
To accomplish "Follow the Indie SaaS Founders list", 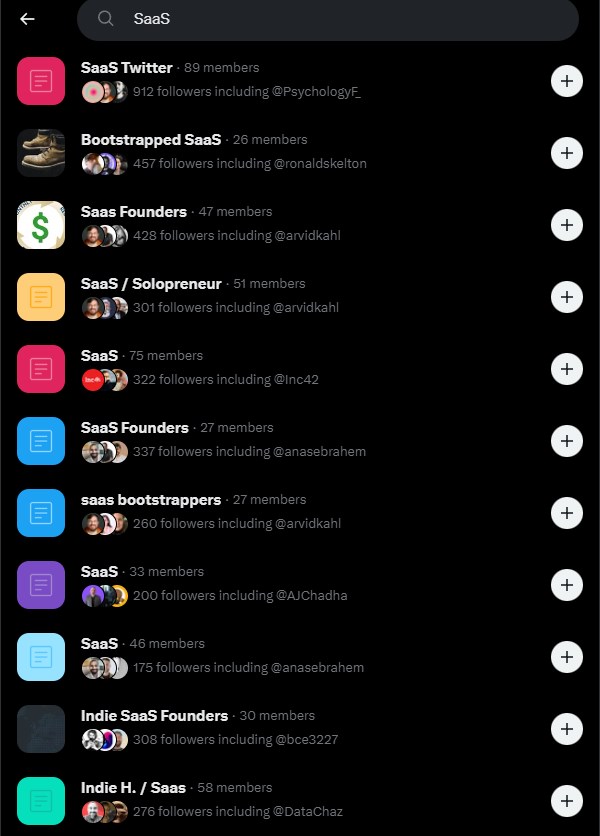I will click(567, 729).
